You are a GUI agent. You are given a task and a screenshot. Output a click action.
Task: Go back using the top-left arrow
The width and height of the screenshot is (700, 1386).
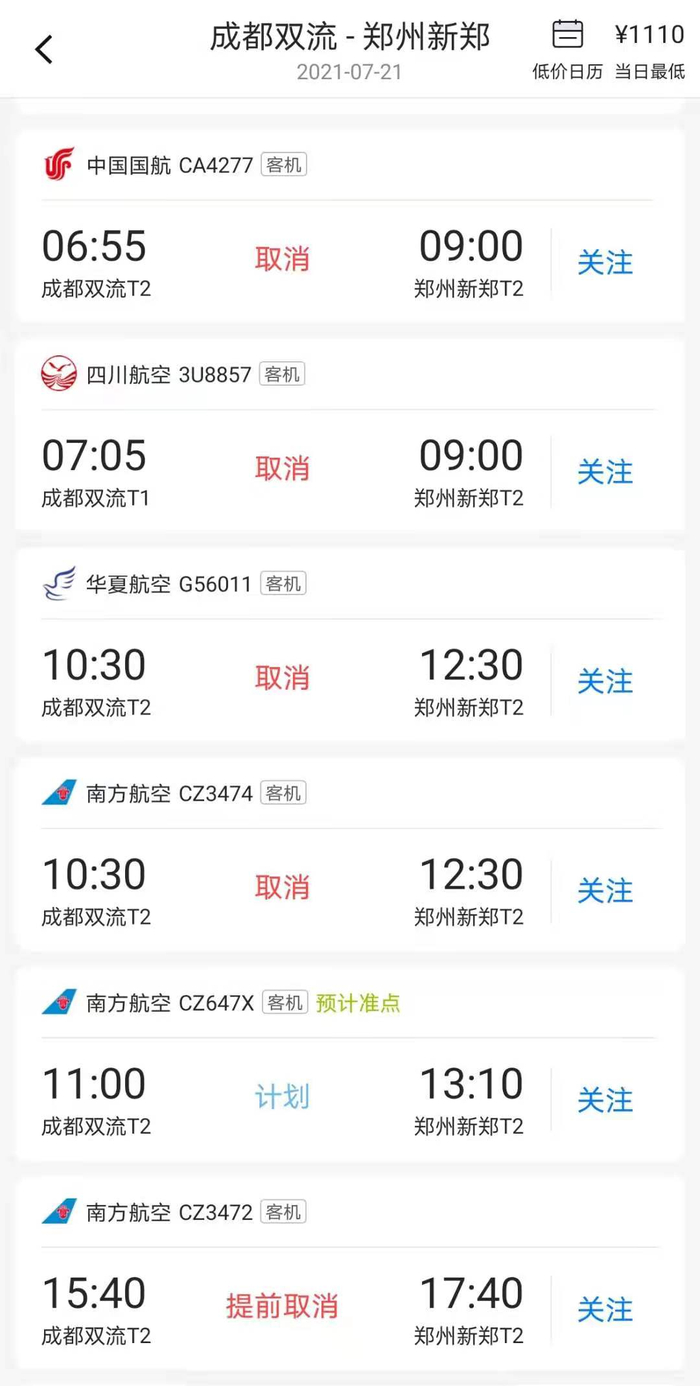(x=44, y=49)
